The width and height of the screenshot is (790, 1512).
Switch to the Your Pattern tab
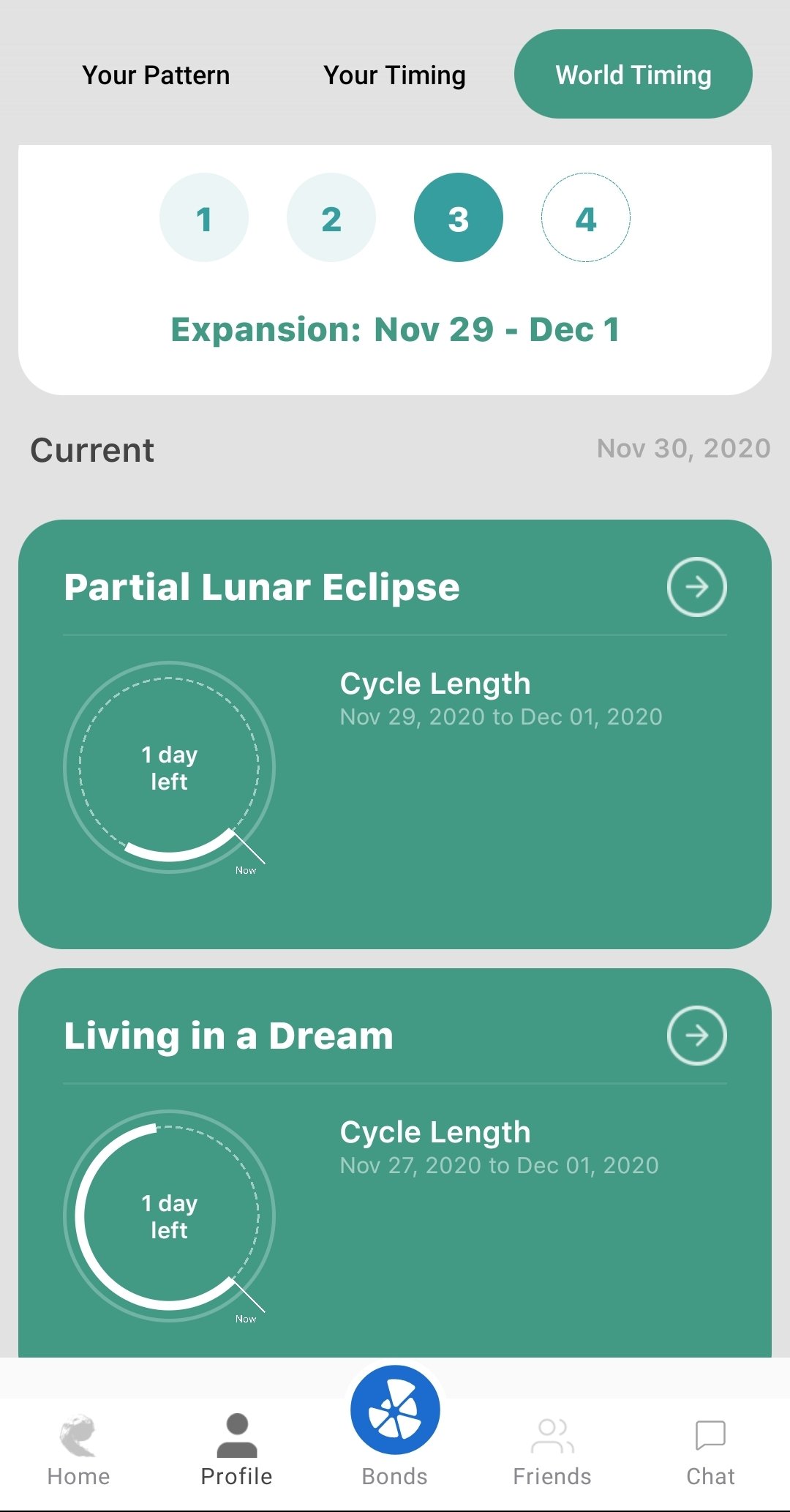click(156, 75)
